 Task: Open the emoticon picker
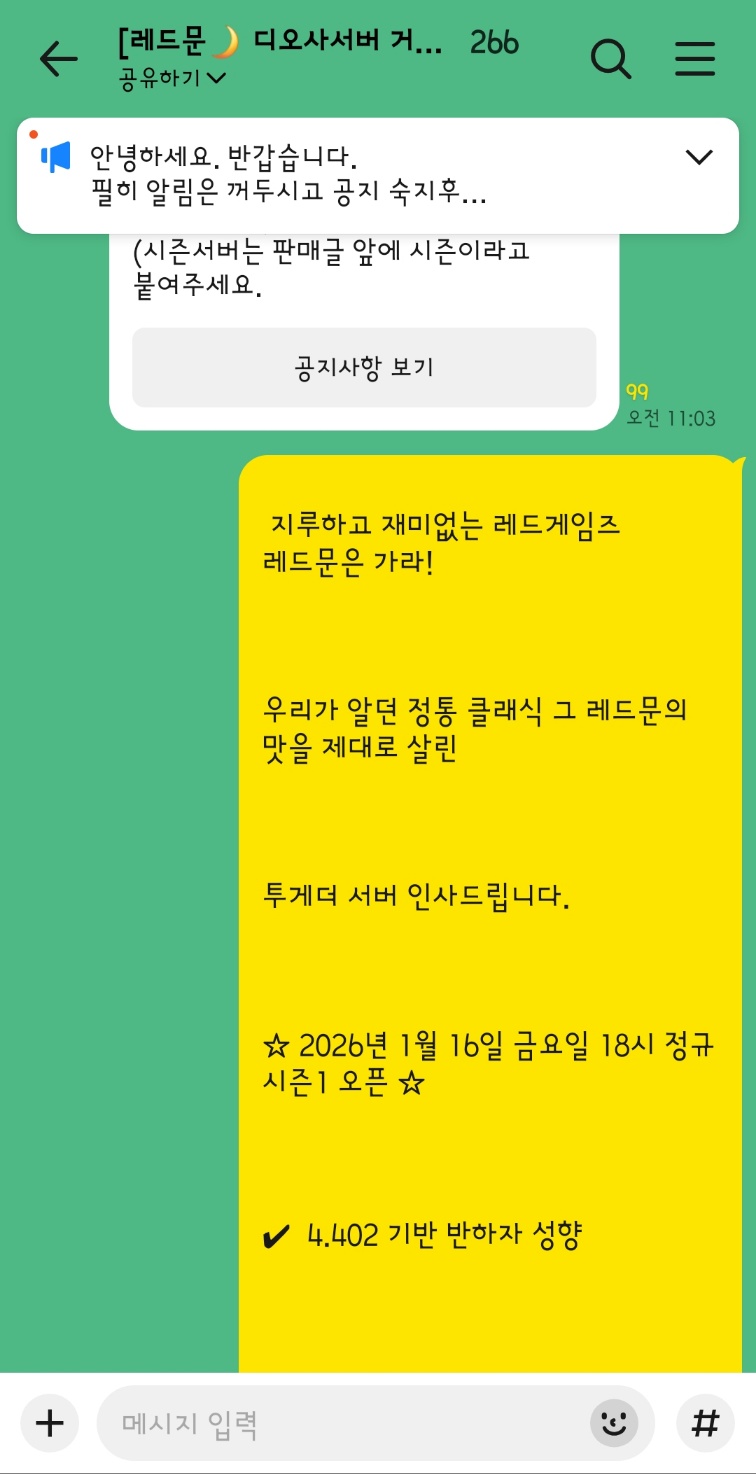point(614,1423)
